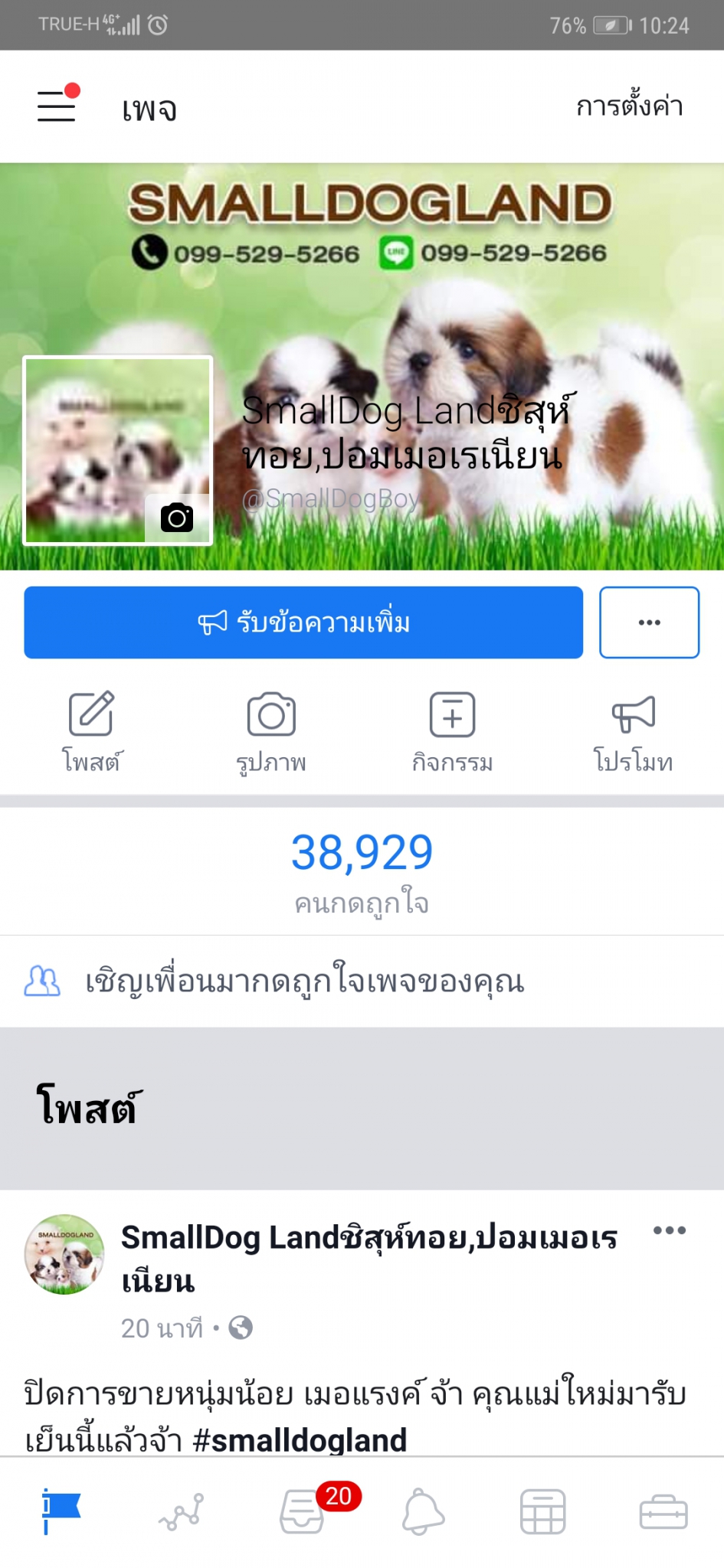View the 38,929 people who liked the page
The width and height of the screenshot is (724, 1568).
pyautogui.click(x=362, y=871)
